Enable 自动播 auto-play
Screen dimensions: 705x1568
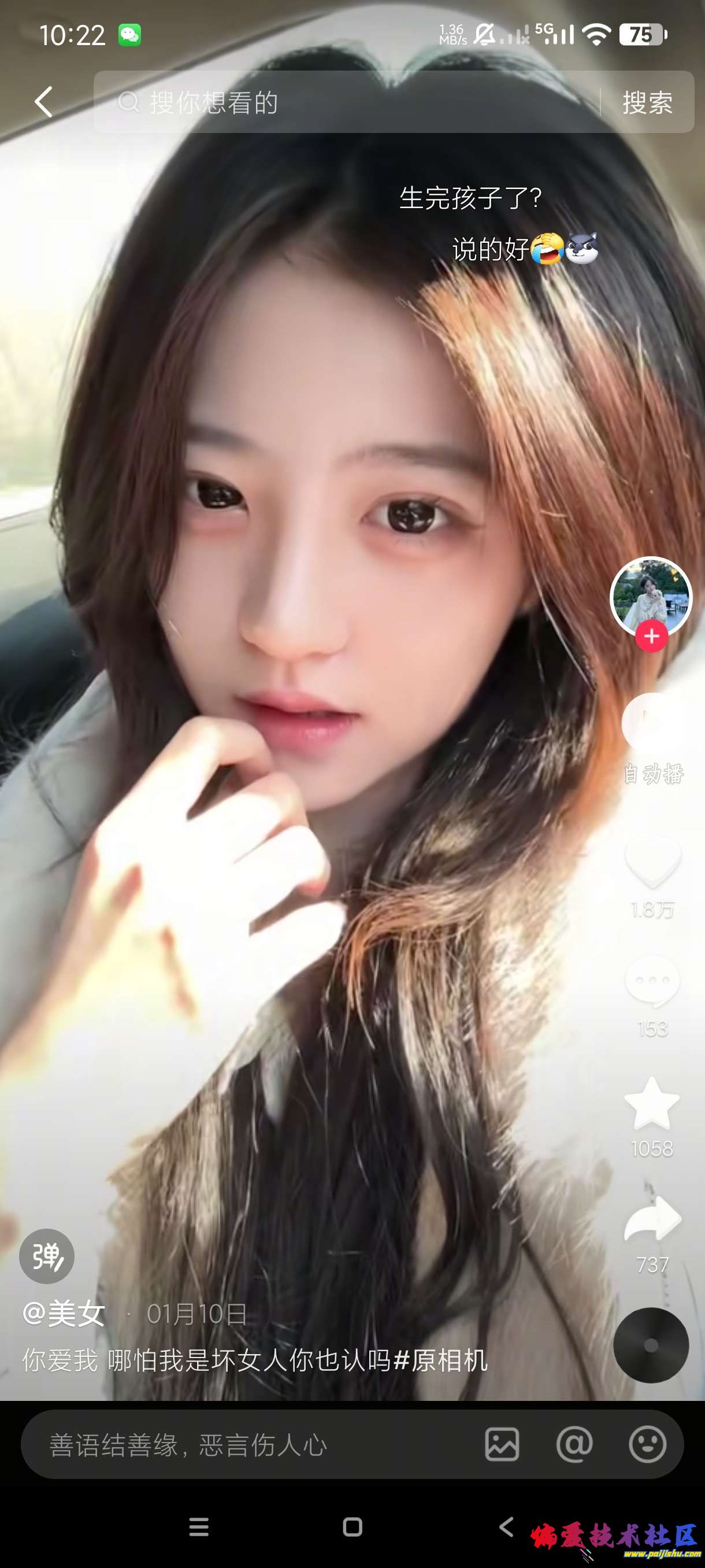tap(652, 724)
